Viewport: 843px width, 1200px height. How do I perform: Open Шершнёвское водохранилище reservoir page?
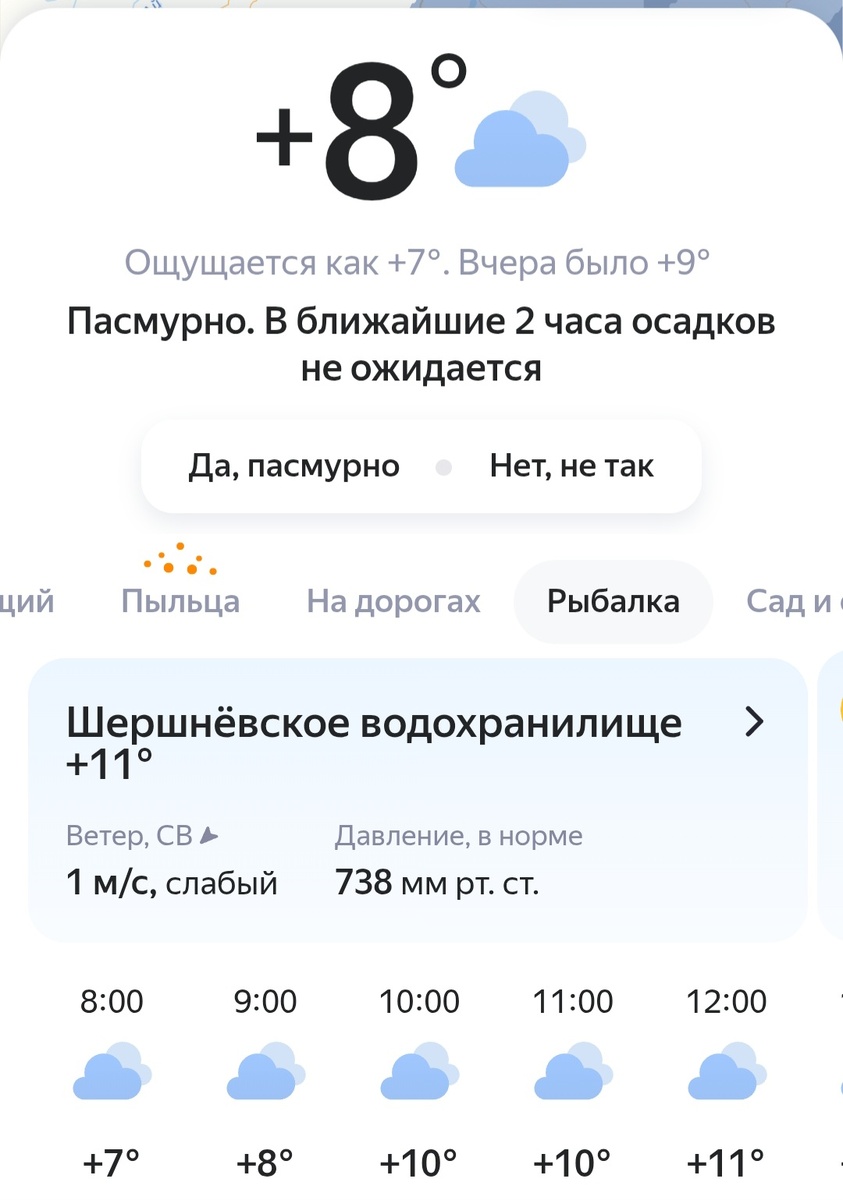(x=373, y=721)
